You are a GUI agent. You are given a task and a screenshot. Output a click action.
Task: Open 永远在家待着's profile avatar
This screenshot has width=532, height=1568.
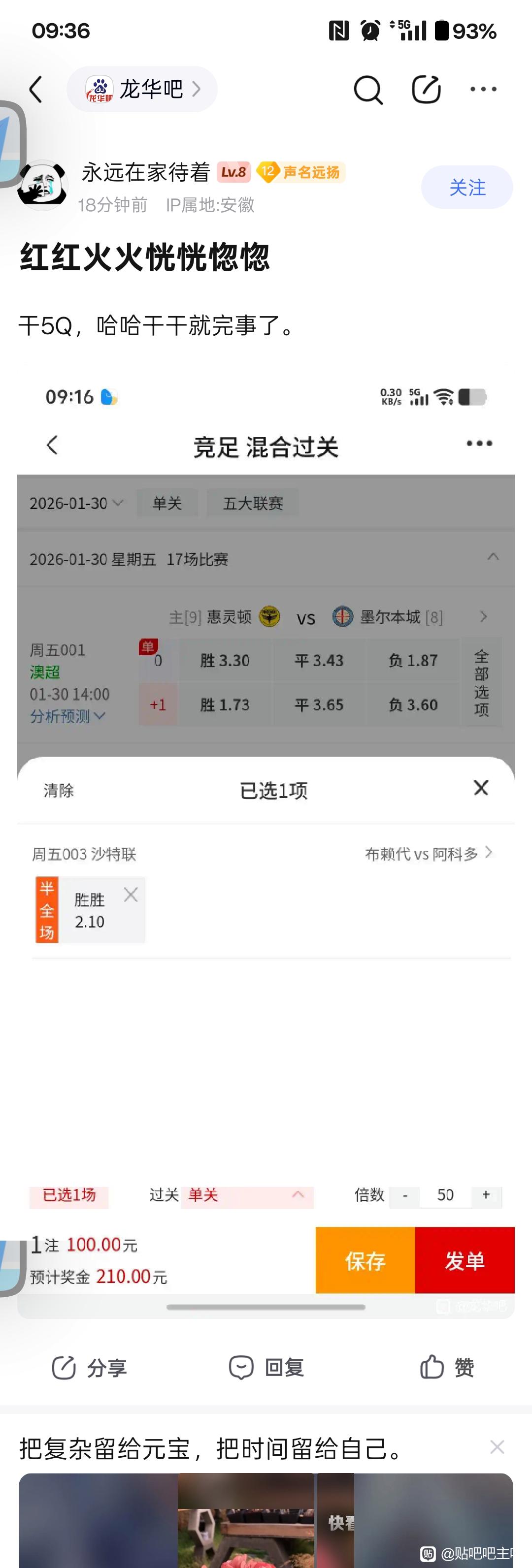coord(42,186)
